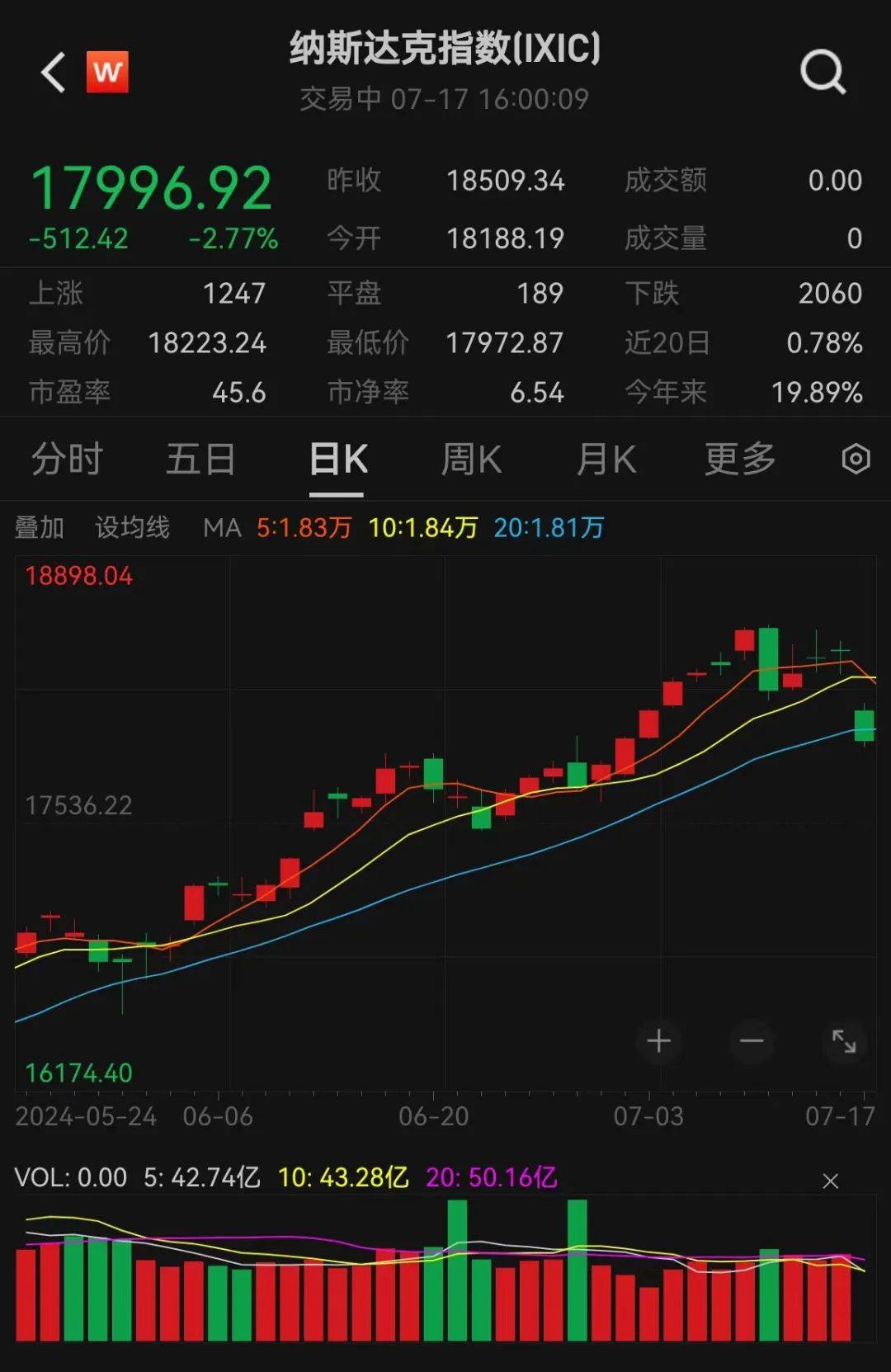
Task: Zoom out on the chart with minus icon
Action: click(x=751, y=1042)
